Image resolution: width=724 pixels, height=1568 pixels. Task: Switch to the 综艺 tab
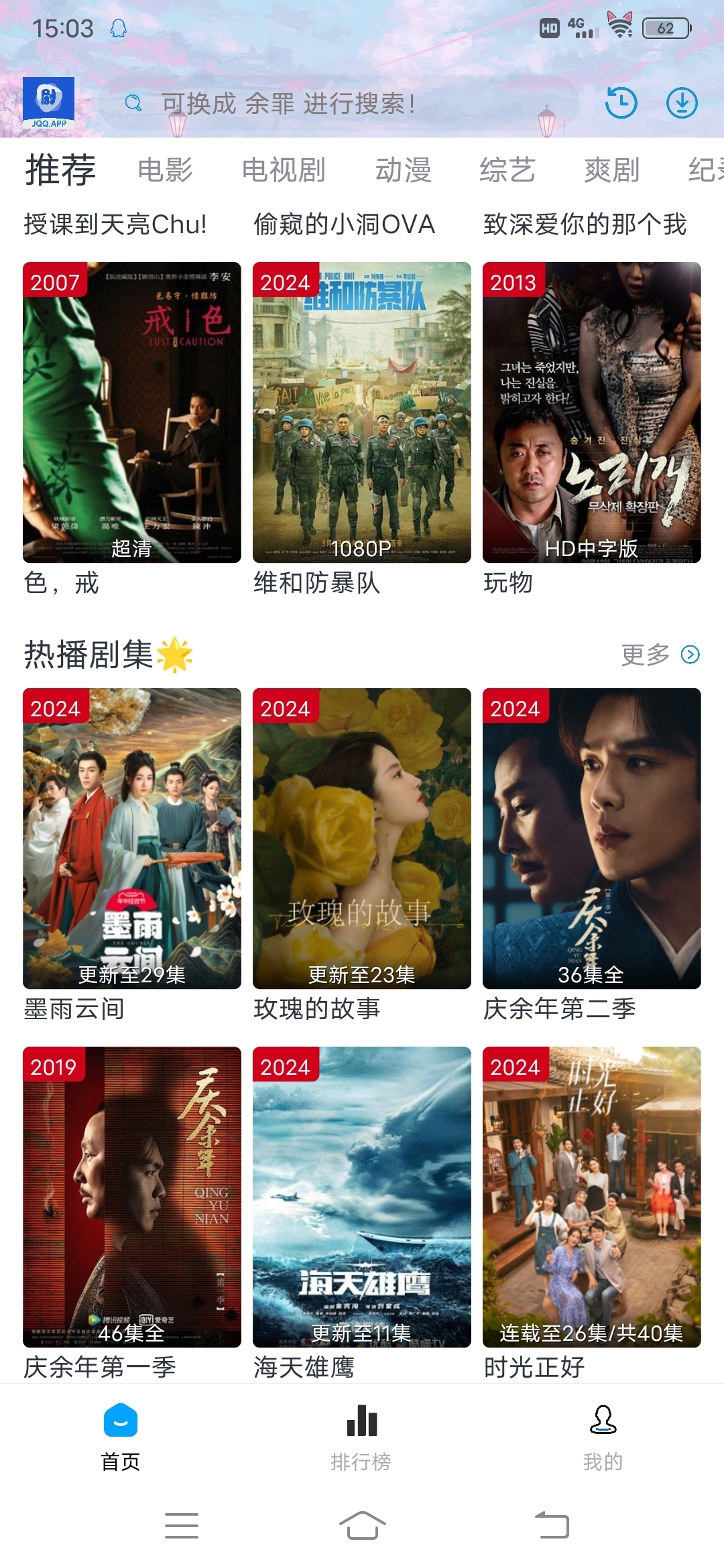tap(507, 170)
